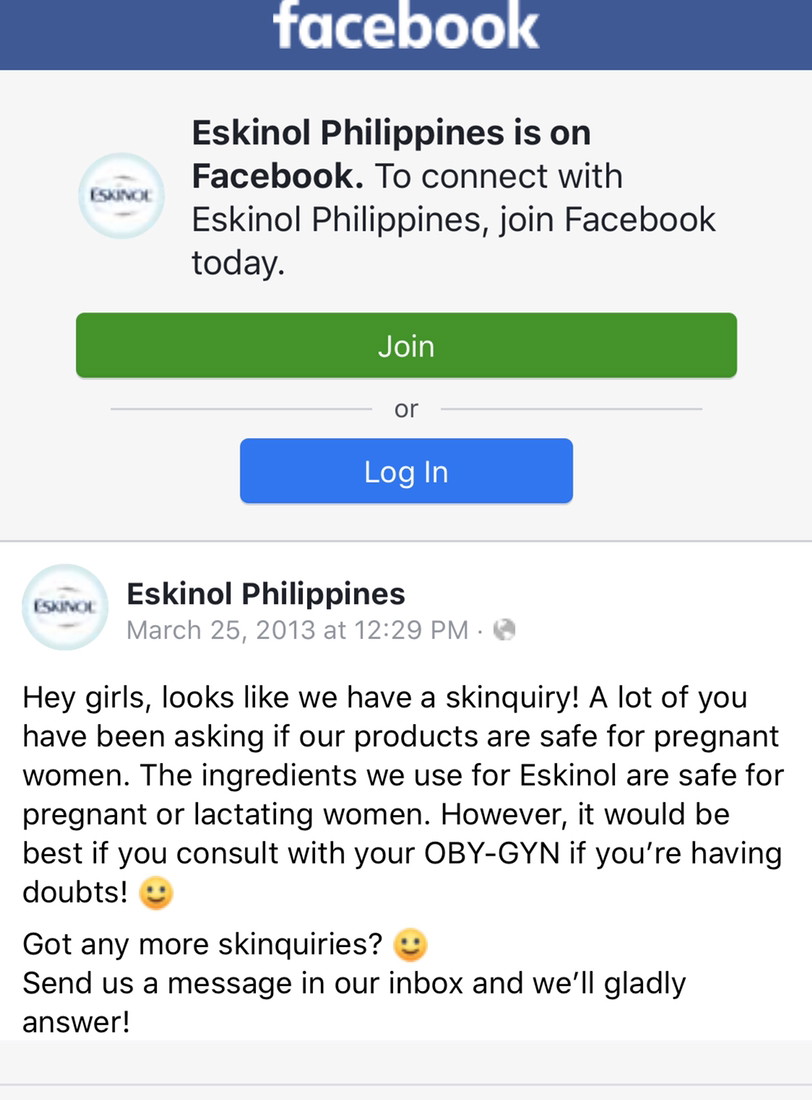This screenshot has width=812, height=1100.
Task: Tap the green Join button
Action: click(x=406, y=346)
